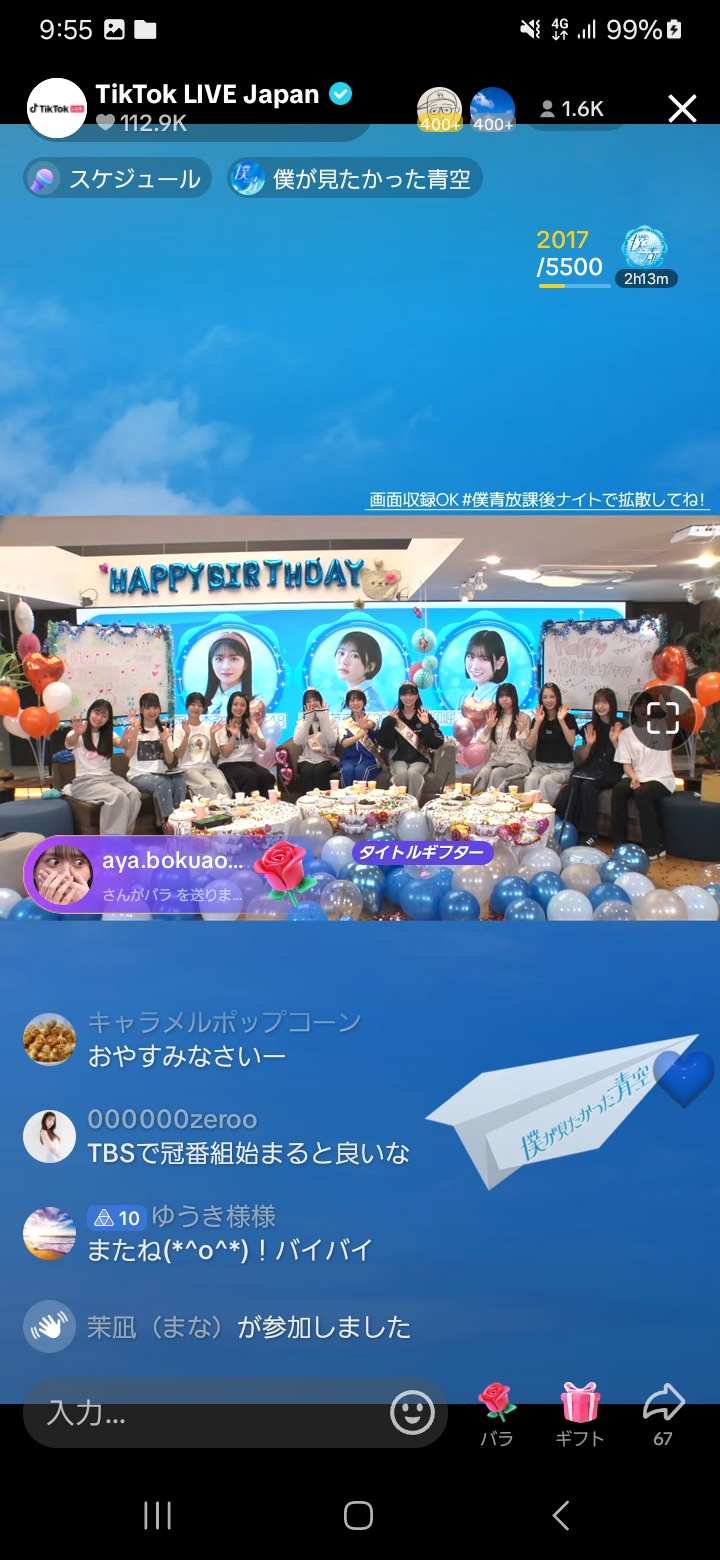The height and width of the screenshot is (1560, 720).
Task: Share this live stream
Action: [663, 1413]
